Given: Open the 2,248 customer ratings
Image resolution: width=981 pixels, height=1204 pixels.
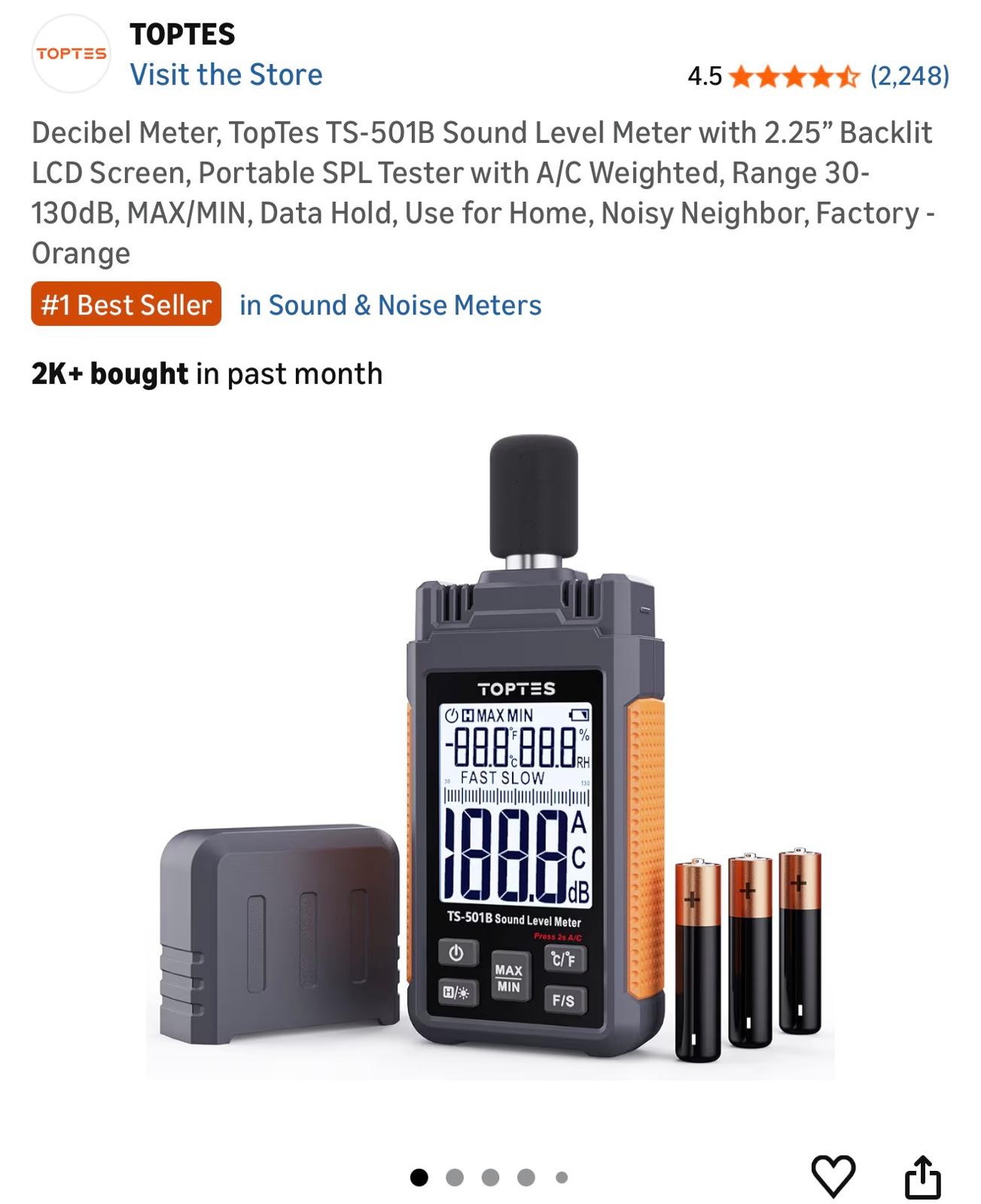Looking at the screenshot, I should 909,76.
